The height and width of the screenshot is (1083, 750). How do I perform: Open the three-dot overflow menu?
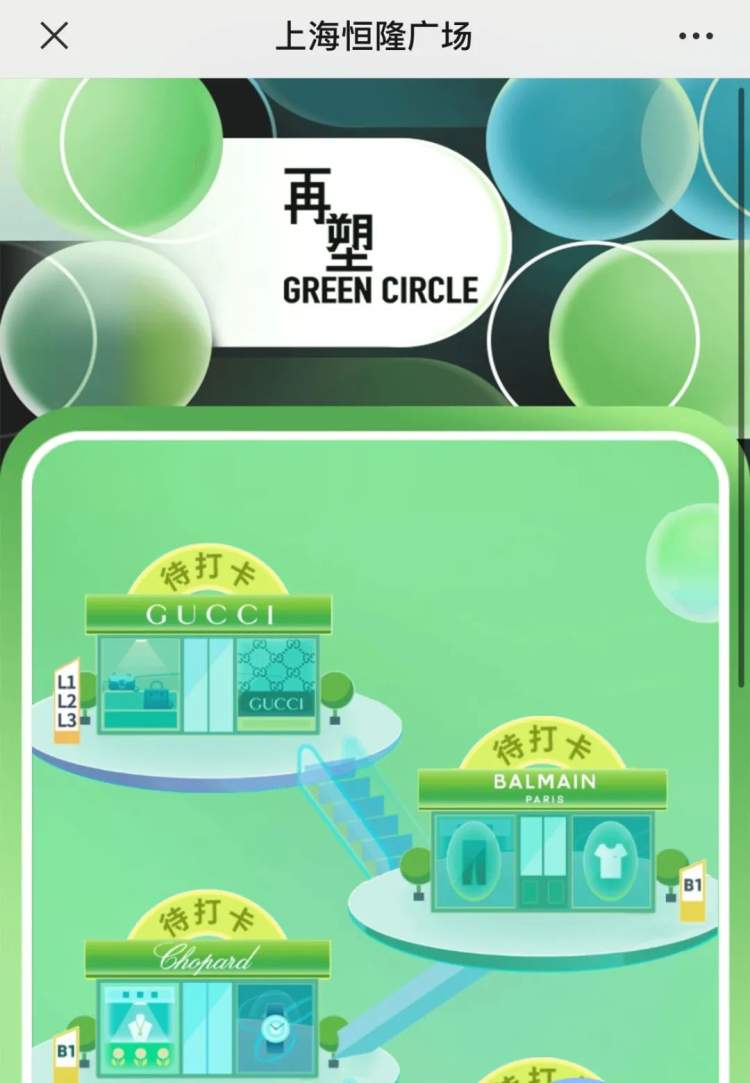tap(695, 37)
